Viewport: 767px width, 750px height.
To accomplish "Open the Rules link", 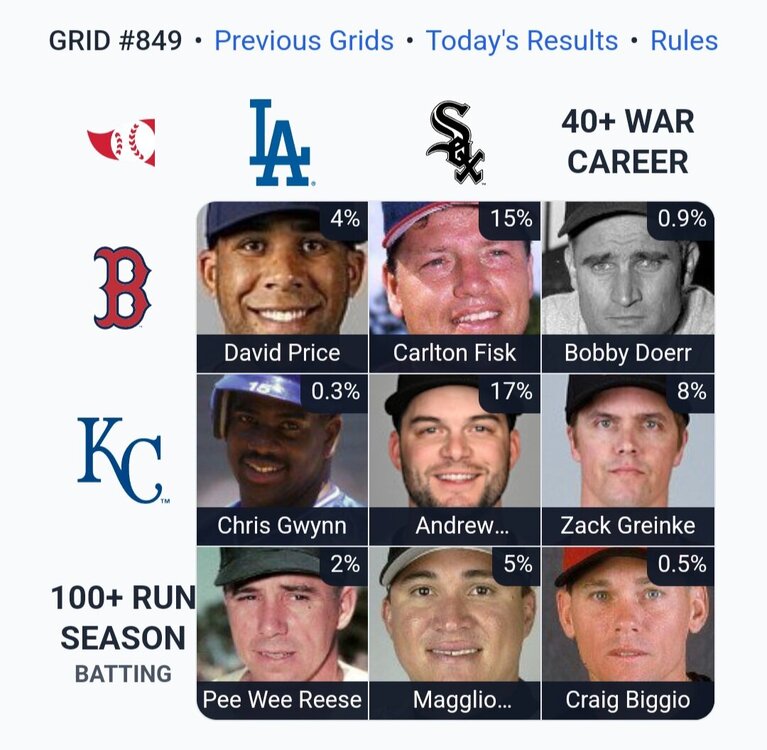I will pos(684,41).
